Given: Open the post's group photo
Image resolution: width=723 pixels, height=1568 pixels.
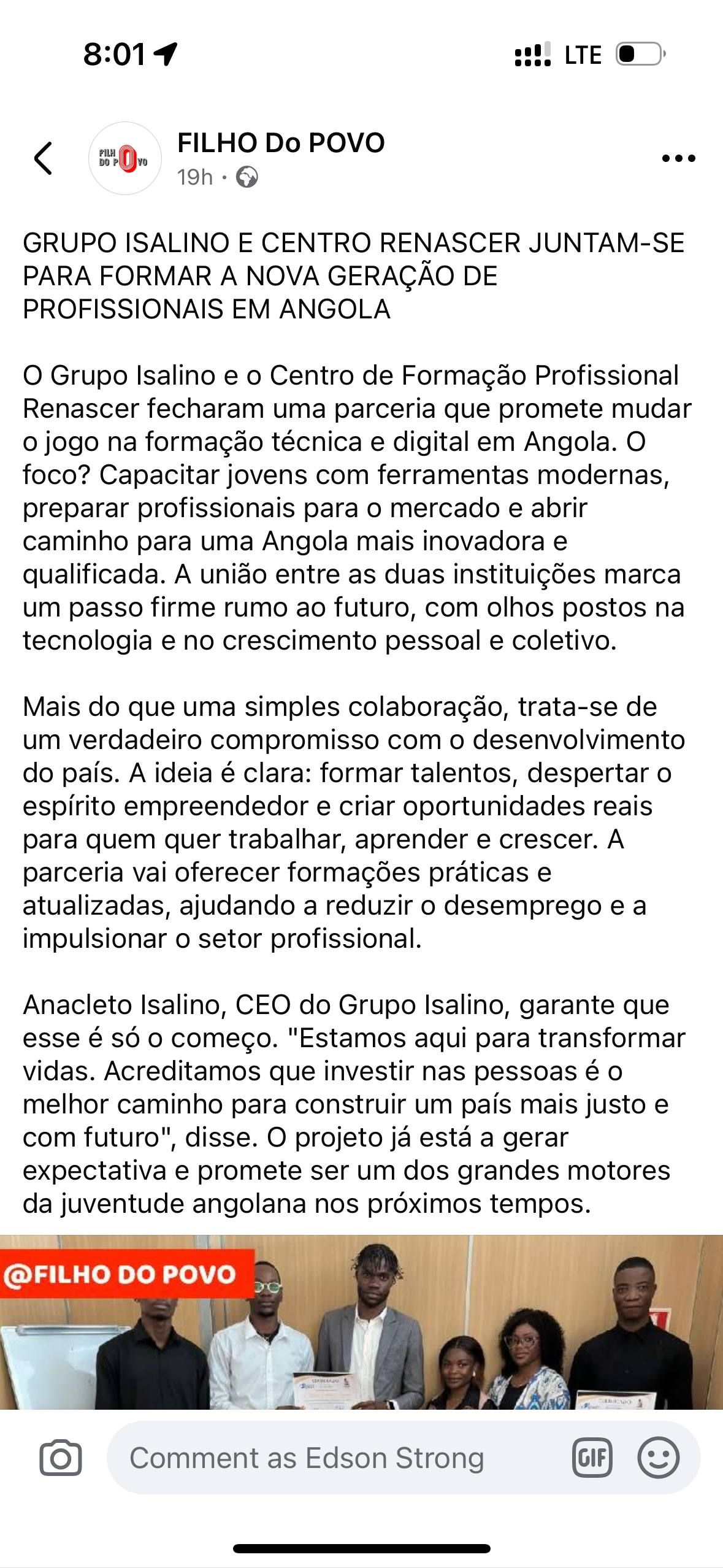Looking at the screenshot, I should [x=361, y=1321].
